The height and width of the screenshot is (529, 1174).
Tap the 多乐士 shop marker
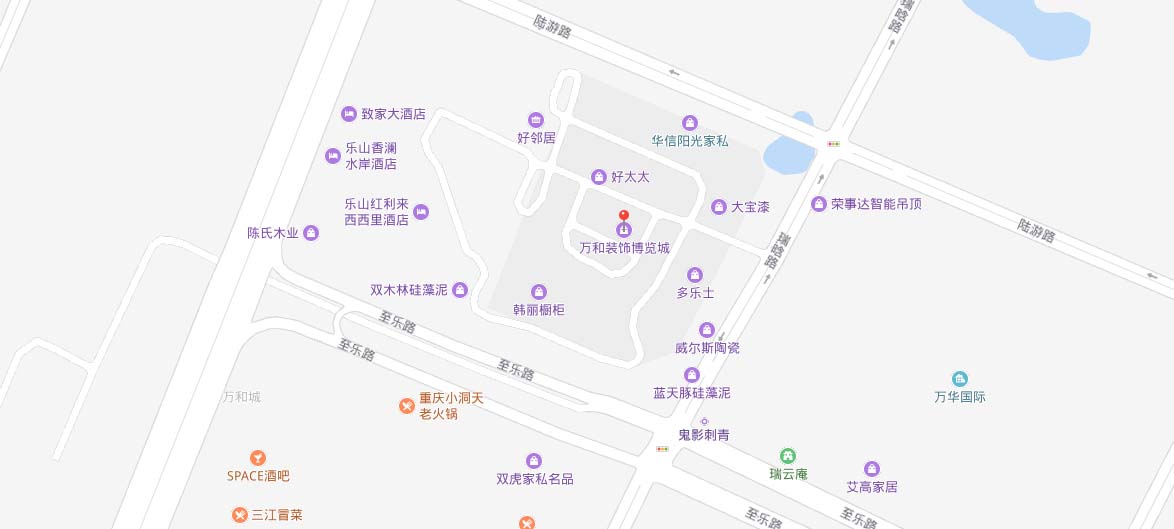[695, 275]
